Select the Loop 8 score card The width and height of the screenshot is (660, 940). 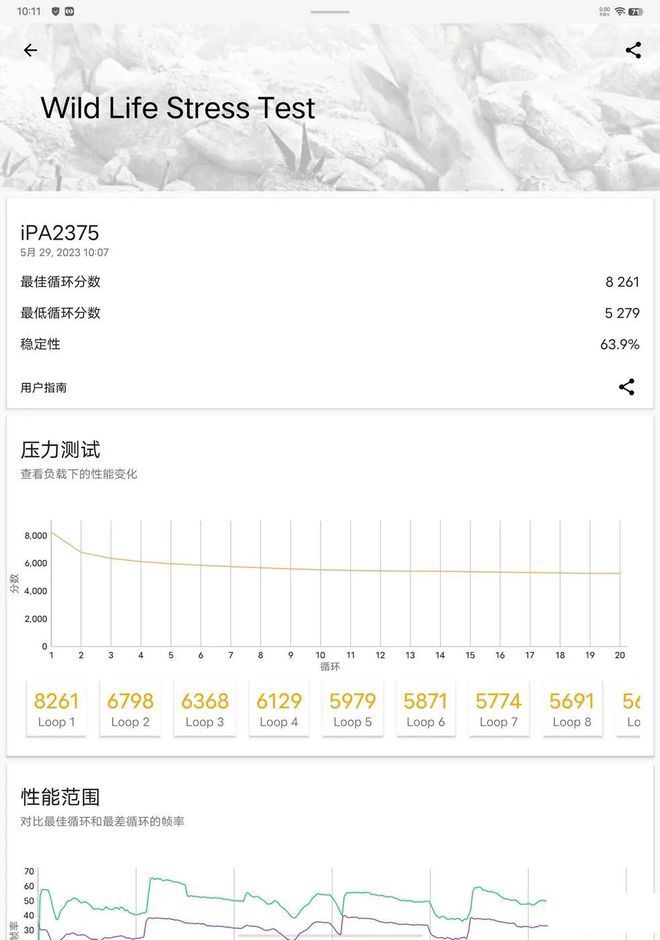pos(572,709)
